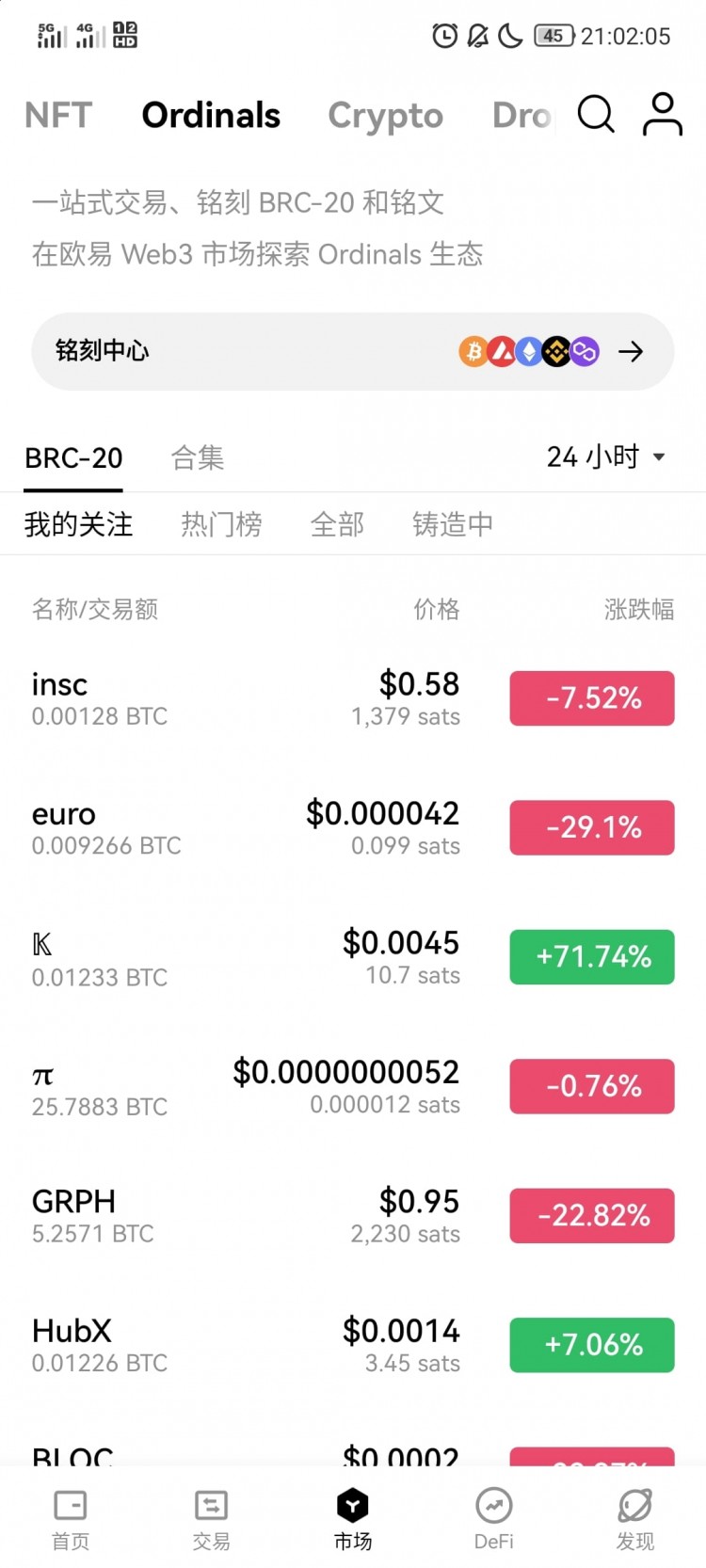This screenshot has height=1568, width=706.
Task: Switch to the Crypto tab
Action: 385,115
